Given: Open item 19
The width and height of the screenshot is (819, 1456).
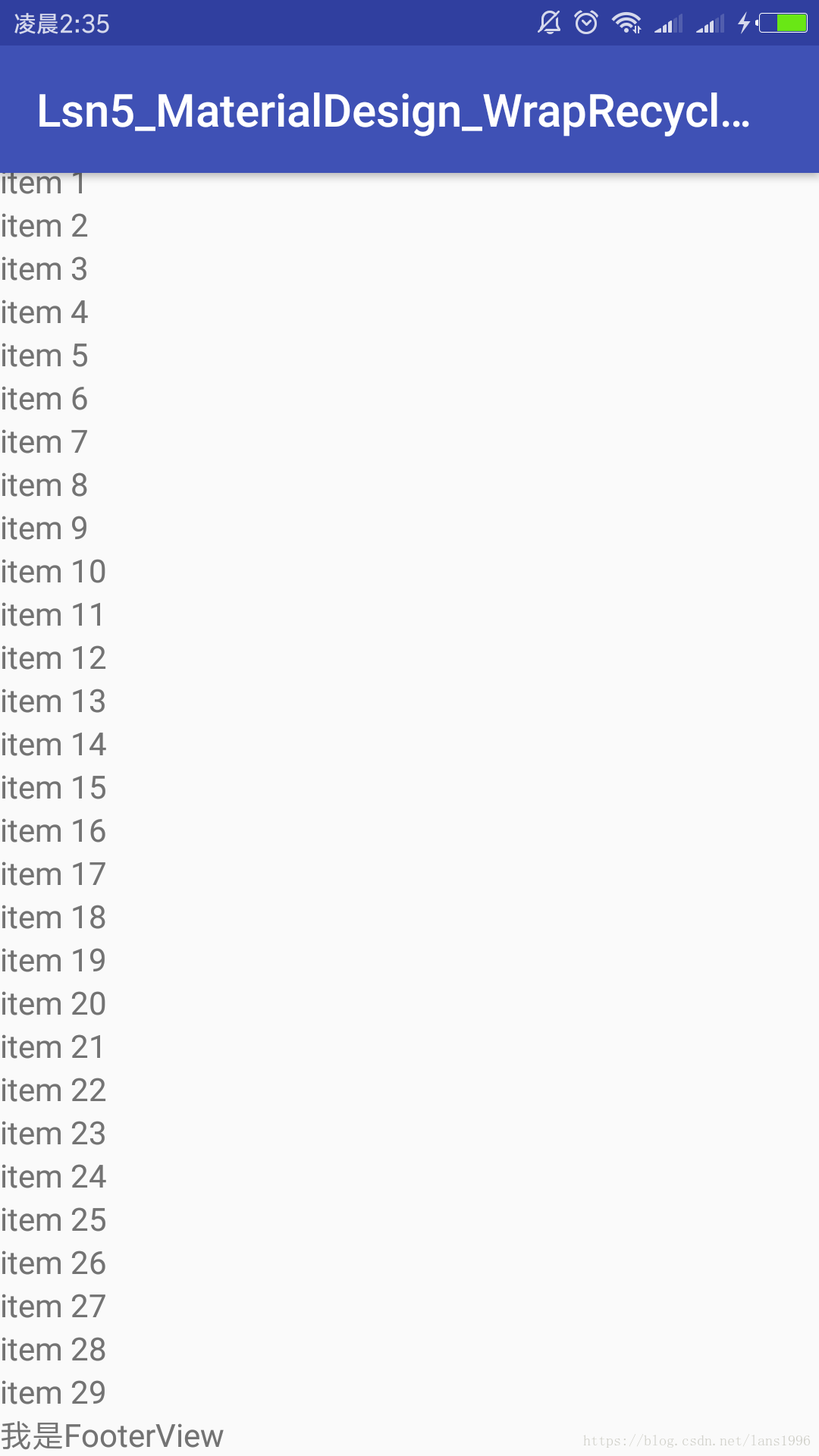Looking at the screenshot, I should click(409, 961).
